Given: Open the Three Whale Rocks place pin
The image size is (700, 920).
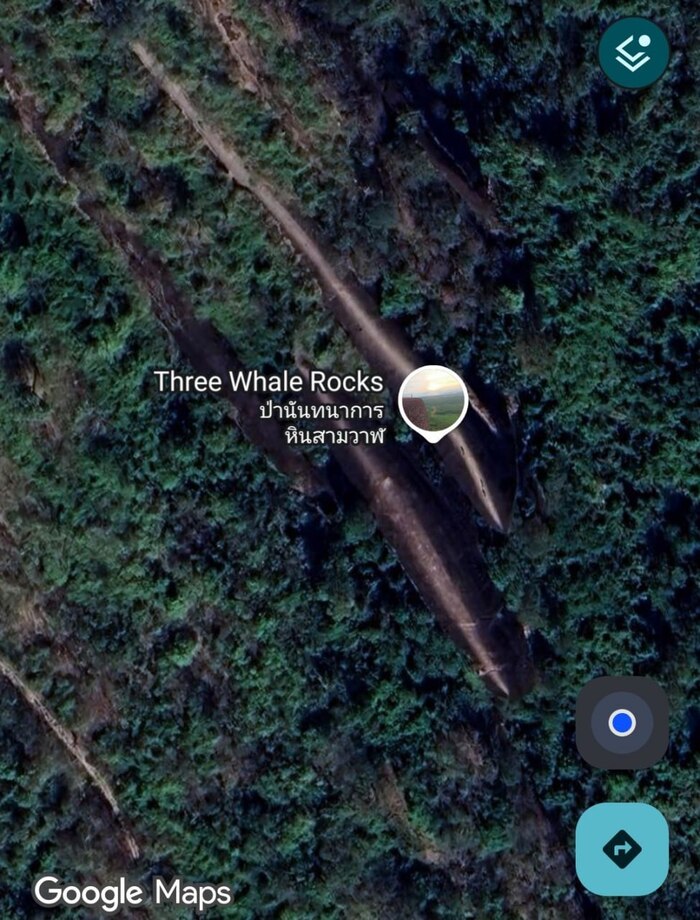Looking at the screenshot, I should (433, 400).
